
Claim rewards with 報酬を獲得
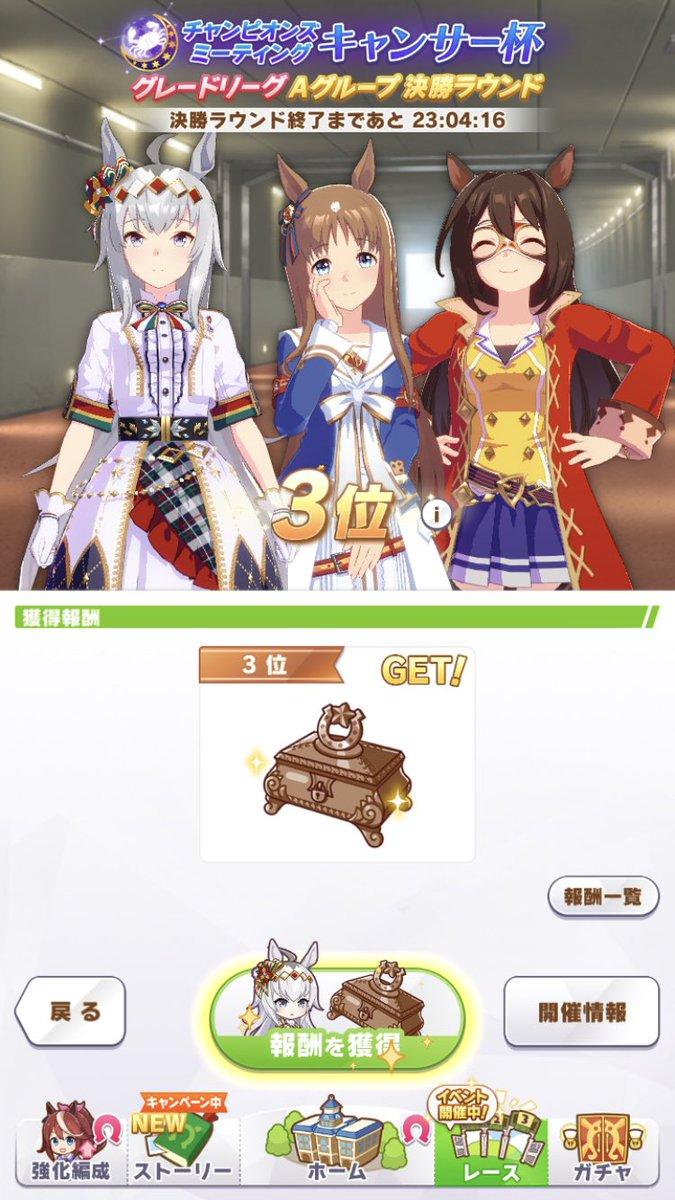[336, 1013]
